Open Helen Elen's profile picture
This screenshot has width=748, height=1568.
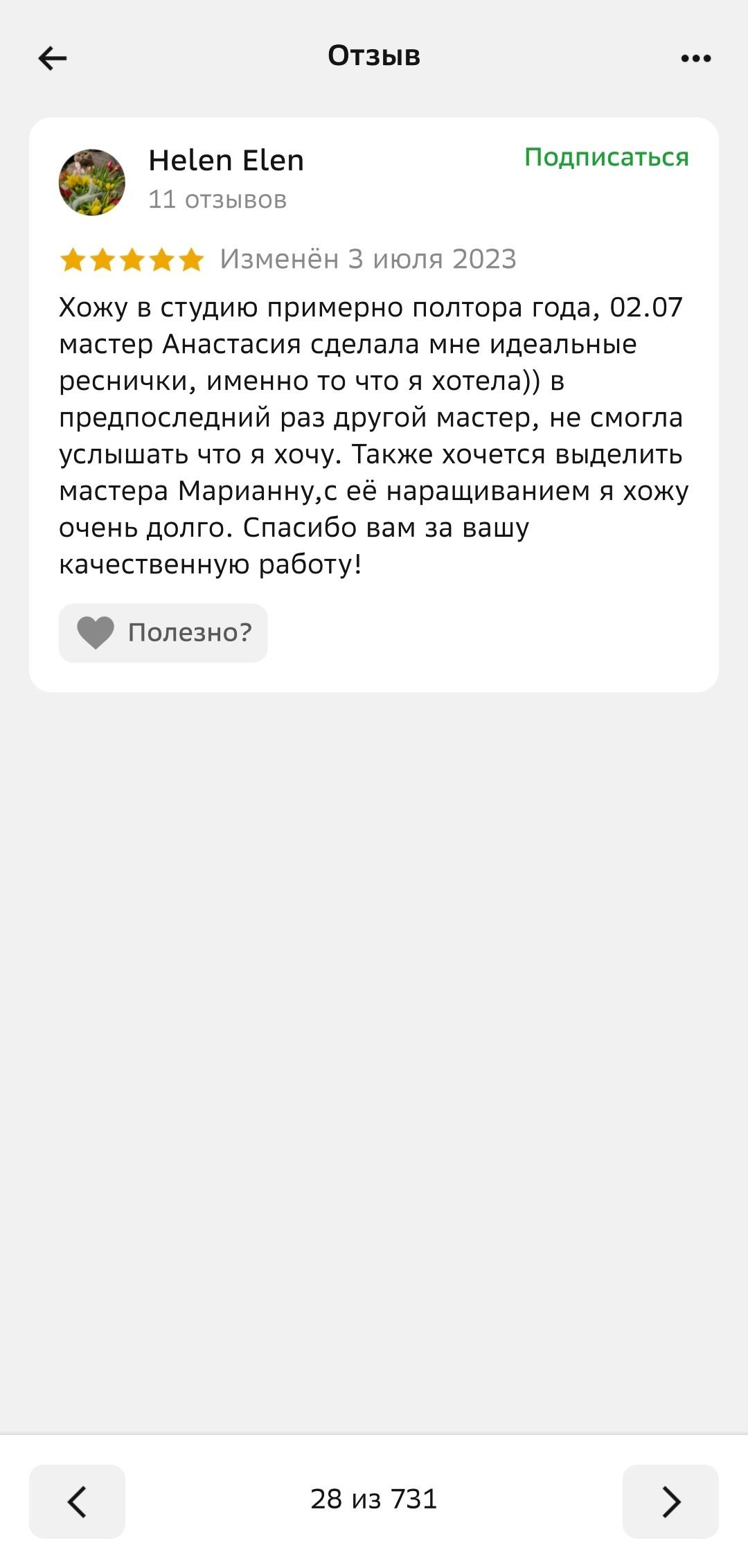pyautogui.click(x=92, y=182)
